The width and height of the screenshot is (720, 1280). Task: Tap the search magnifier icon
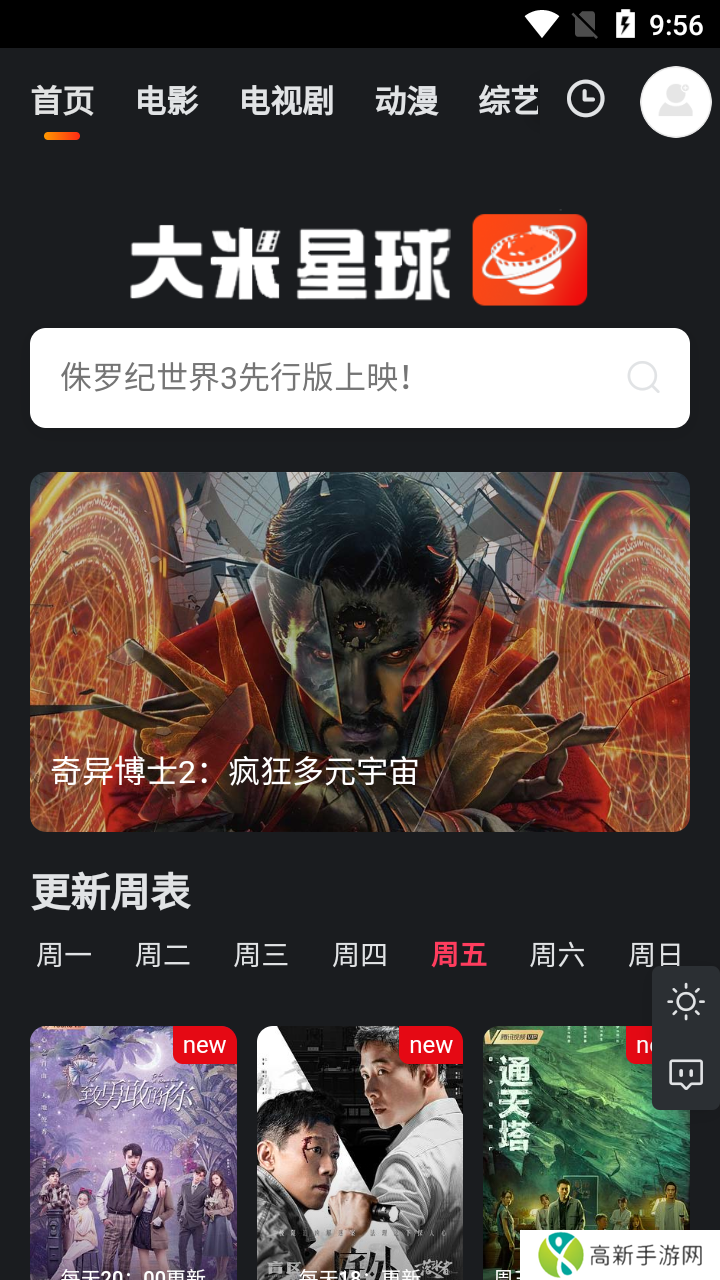click(x=643, y=378)
